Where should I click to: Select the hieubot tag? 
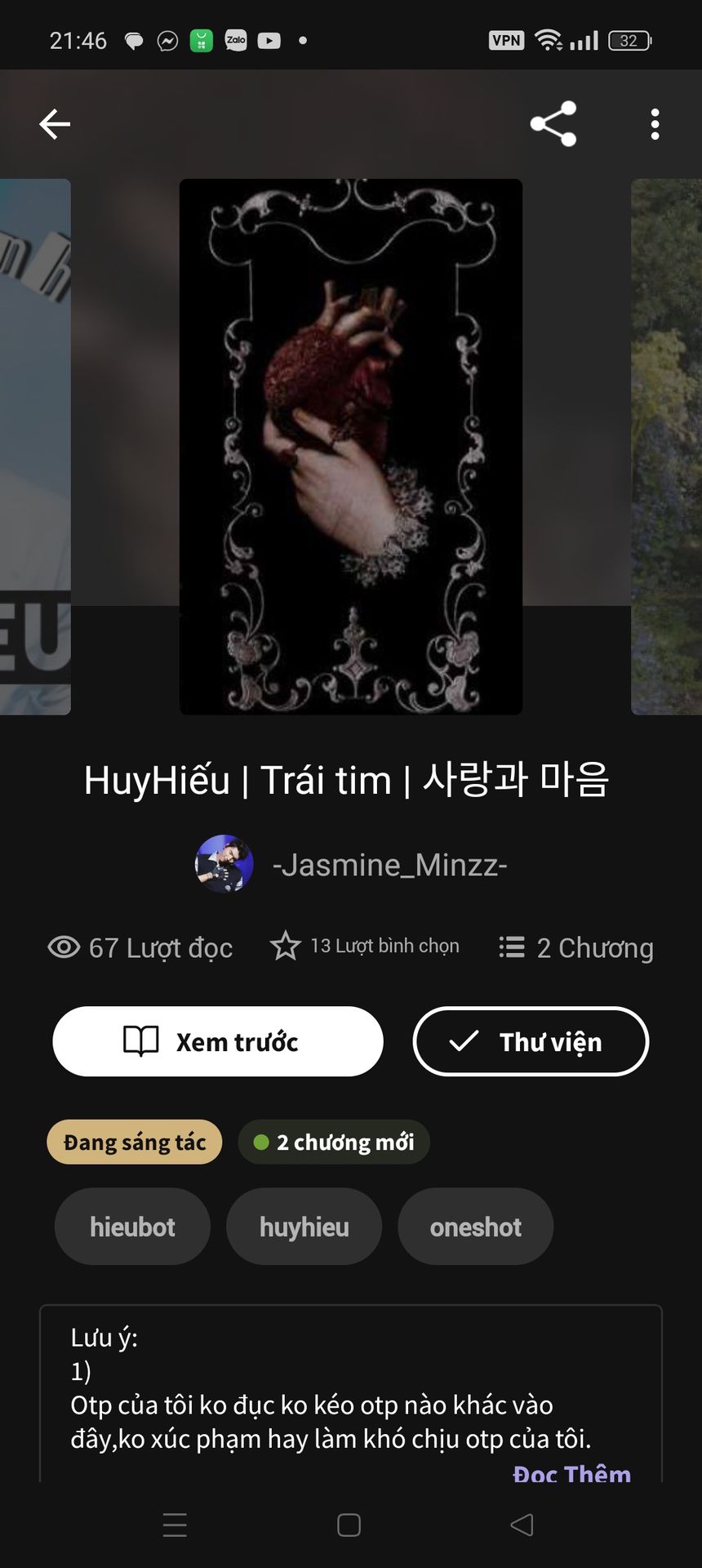coord(132,1227)
